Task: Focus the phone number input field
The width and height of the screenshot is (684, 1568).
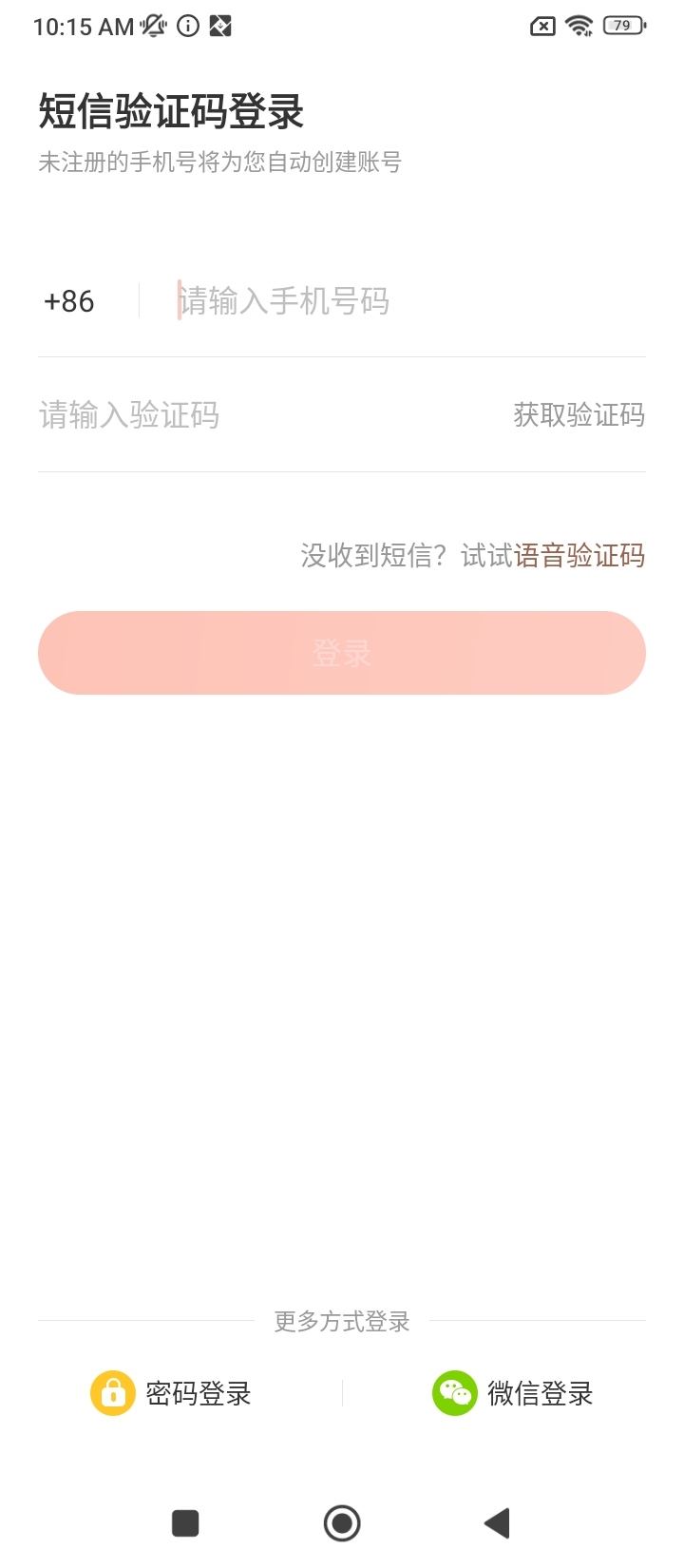Action: pos(410,301)
